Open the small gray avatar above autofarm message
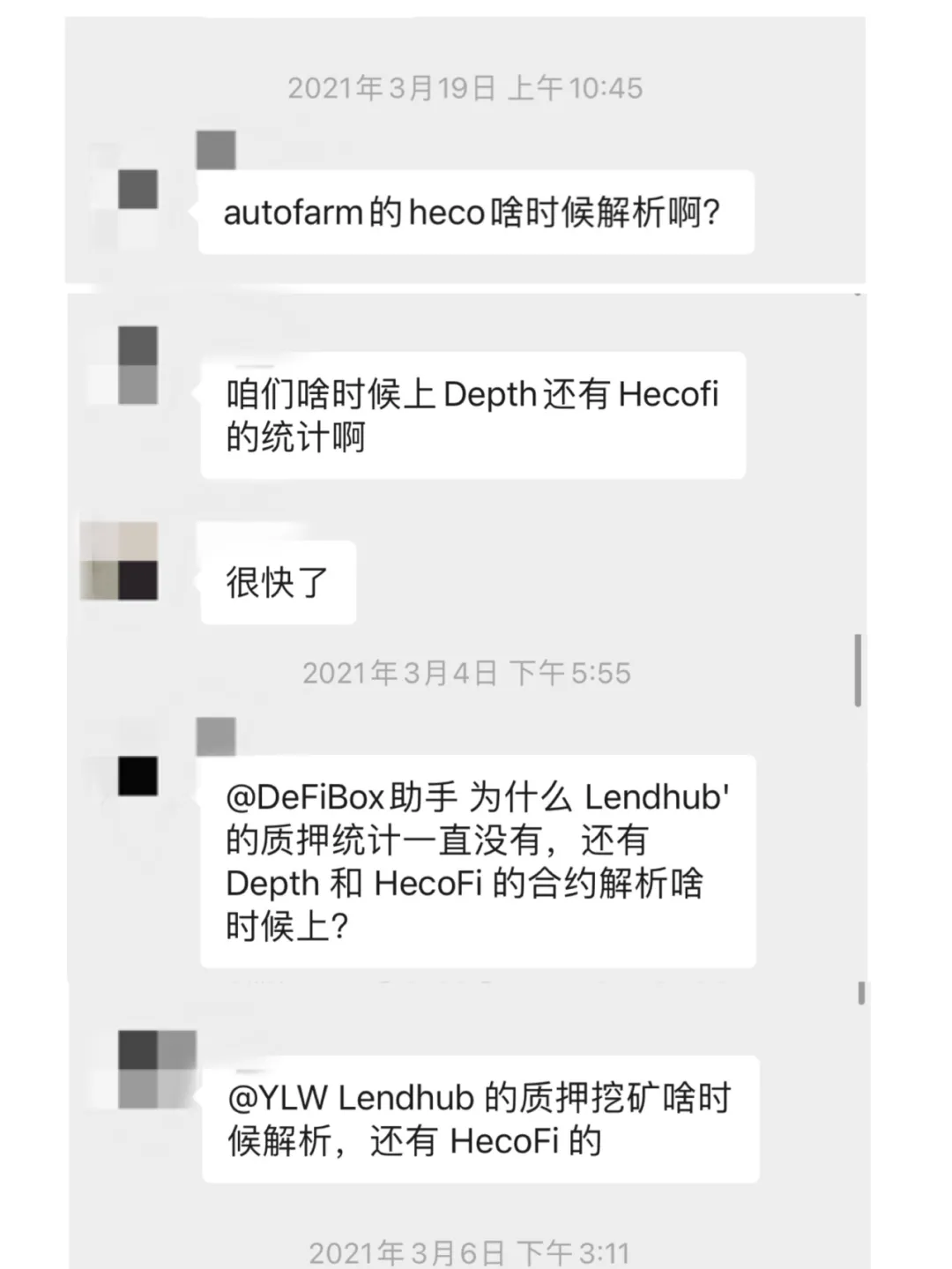The height and width of the screenshot is (1269, 952). [x=214, y=150]
